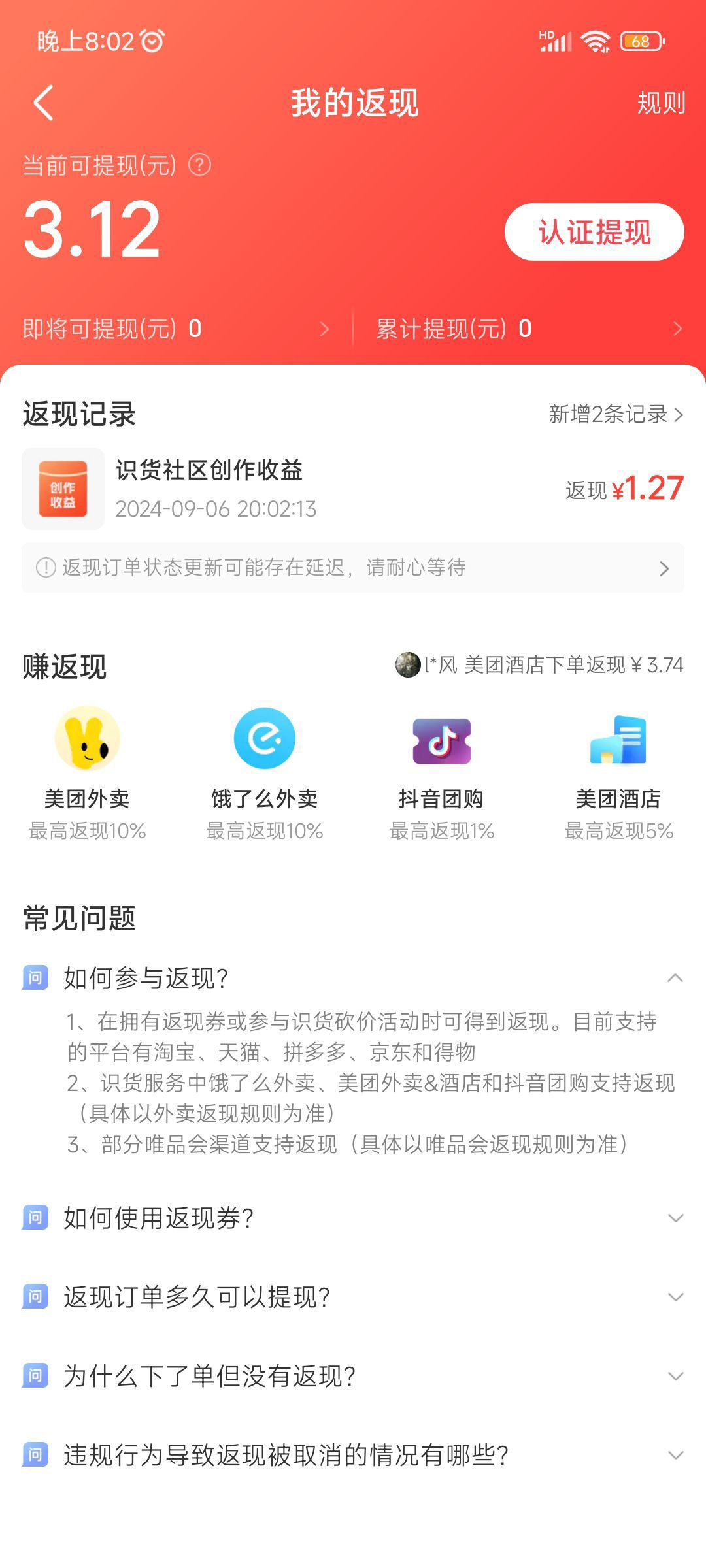The height and width of the screenshot is (1568, 706).
Task: Open 新增2条记录 records link
Action: pyautogui.click(x=615, y=414)
